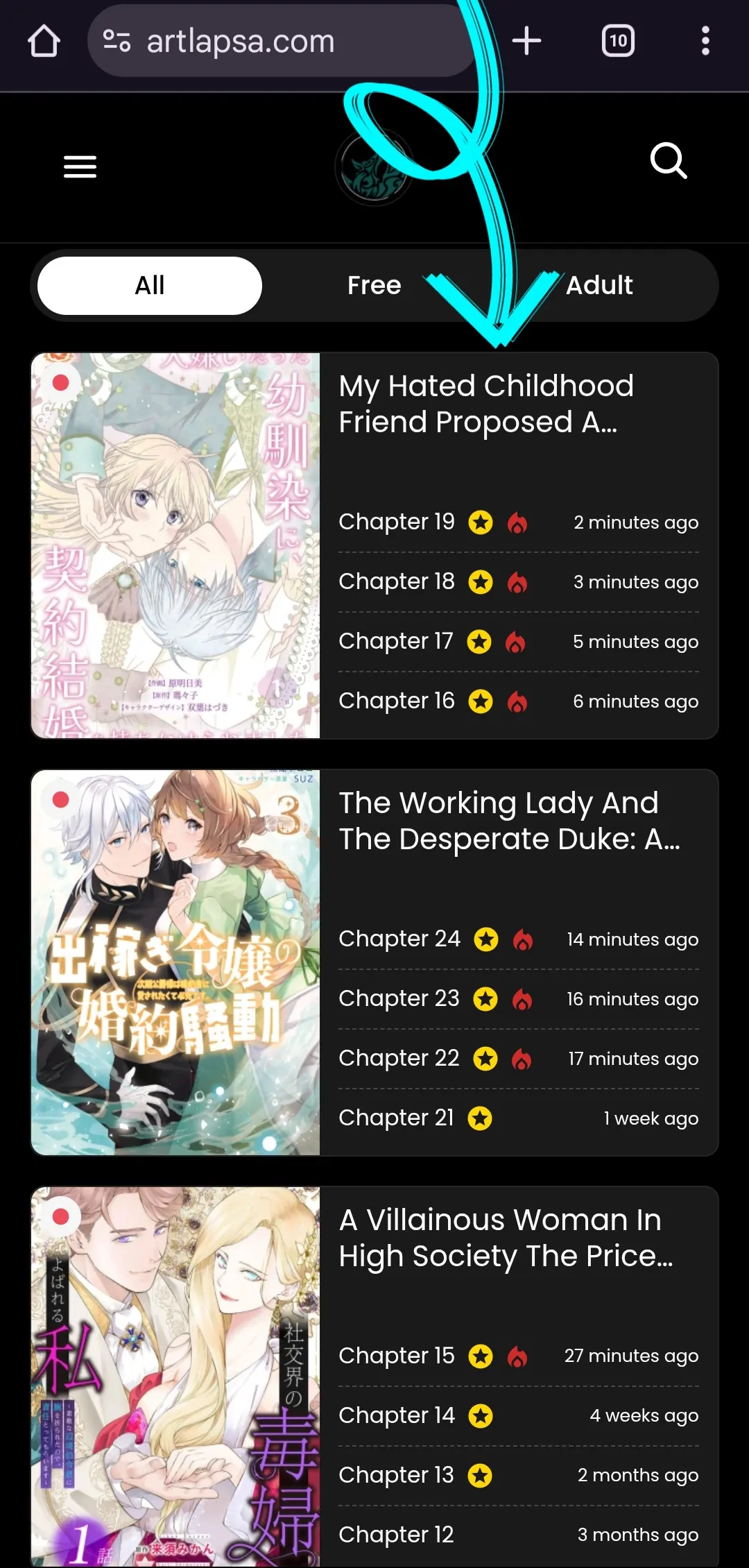Read Chapter 19 posted 2 minutes ago
Screen dimensions: 749x1568
pyautogui.click(x=397, y=522)
